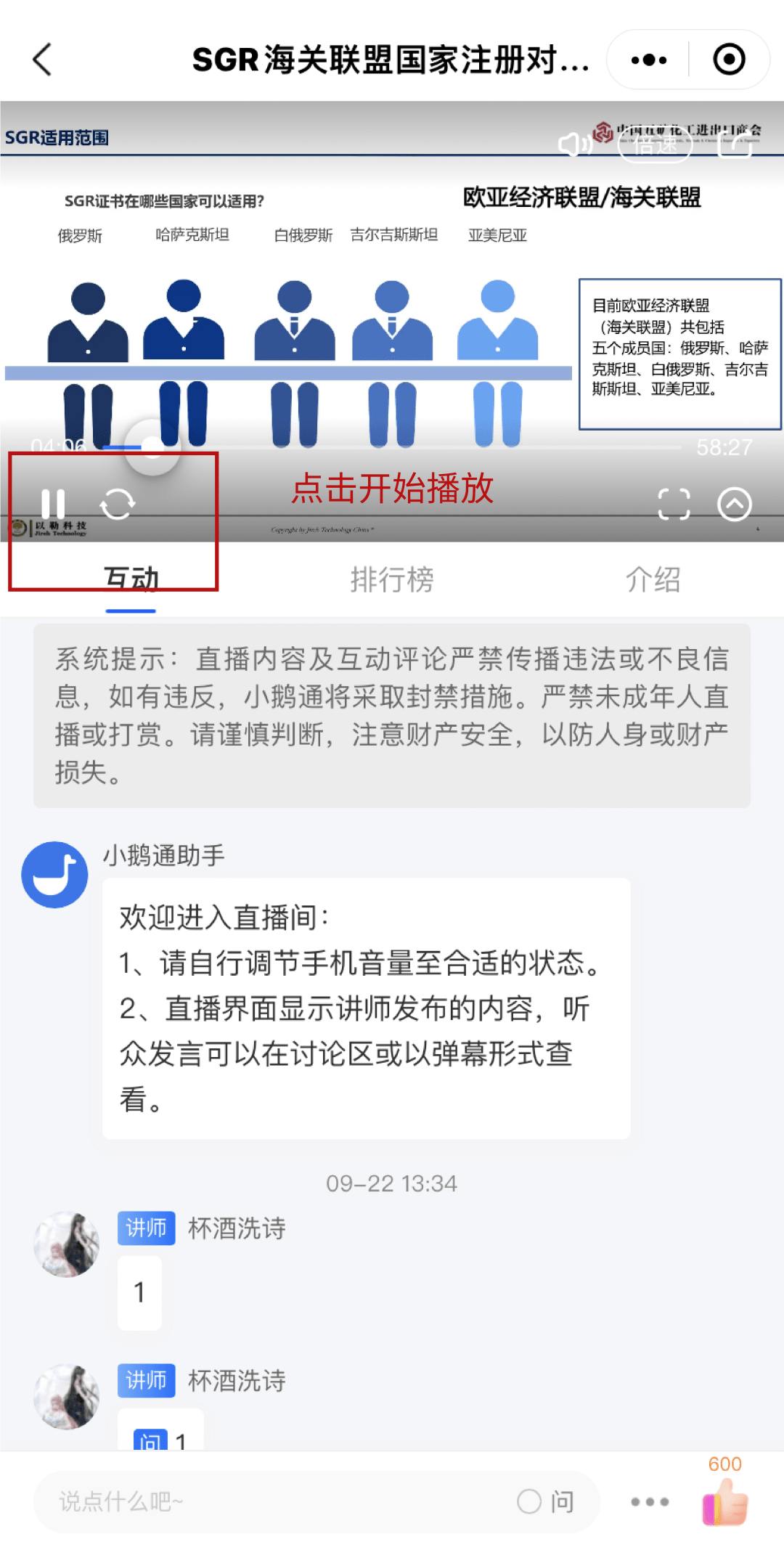Open the mini program three-dot menu
Screen dimensions: 784x1550
[x=648, y=60]
